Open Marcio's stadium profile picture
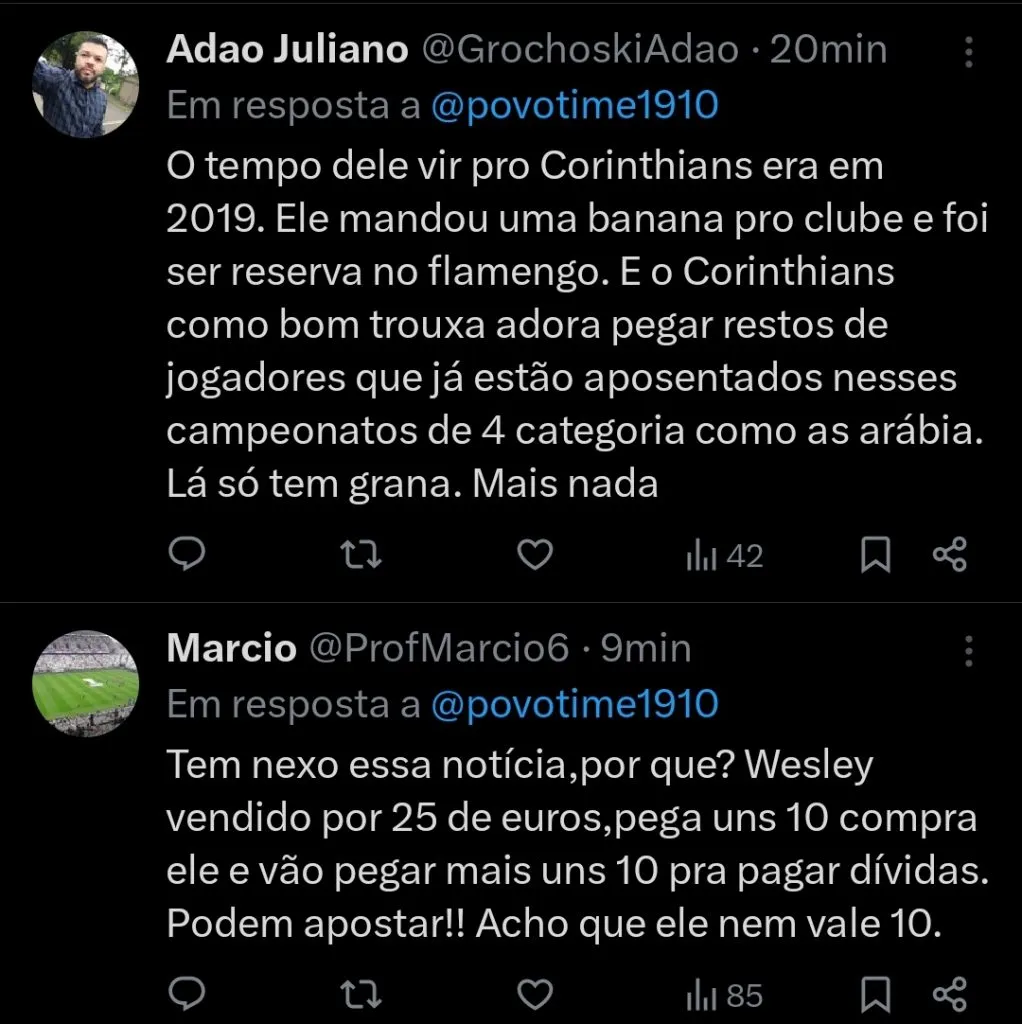Screen dimensions: 1022x1024 [85, 672]
